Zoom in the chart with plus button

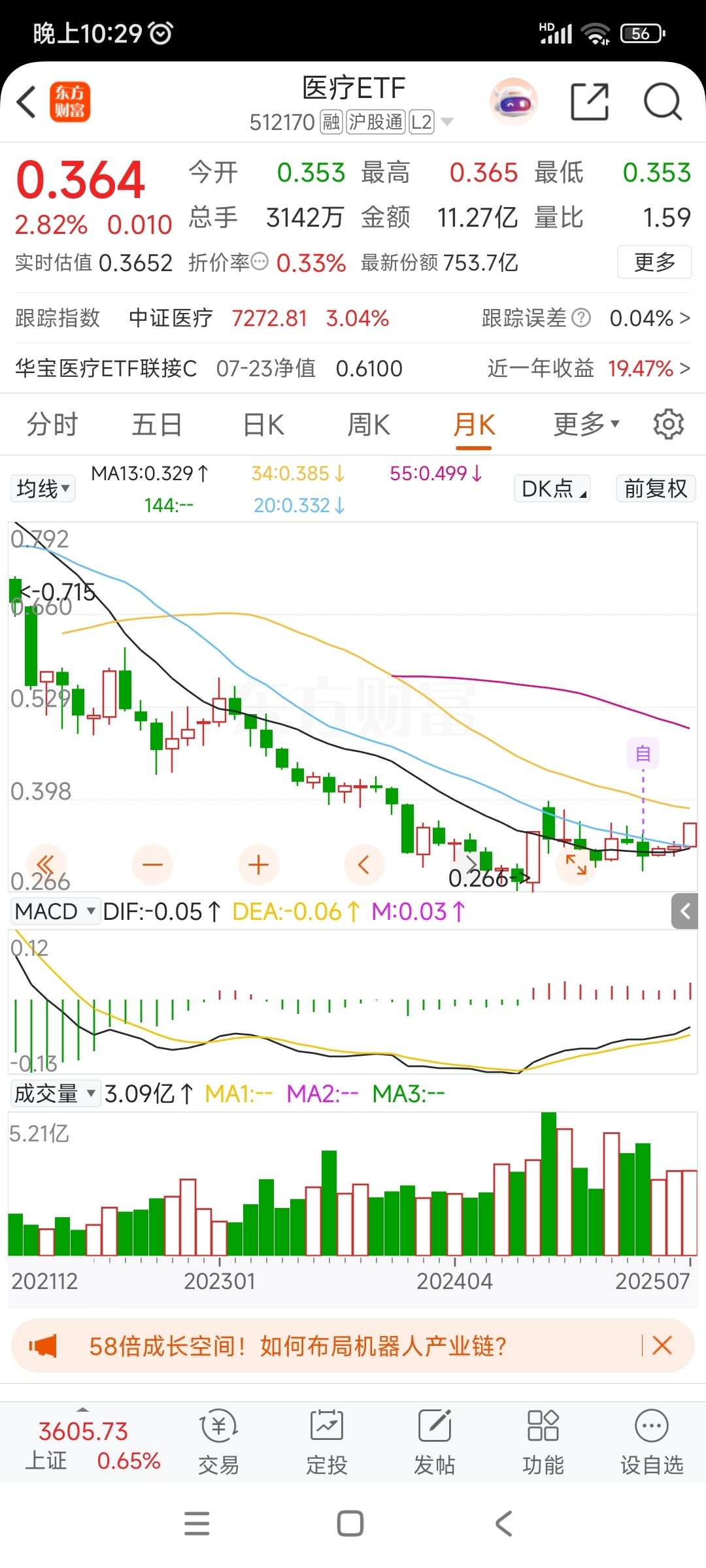258,864
